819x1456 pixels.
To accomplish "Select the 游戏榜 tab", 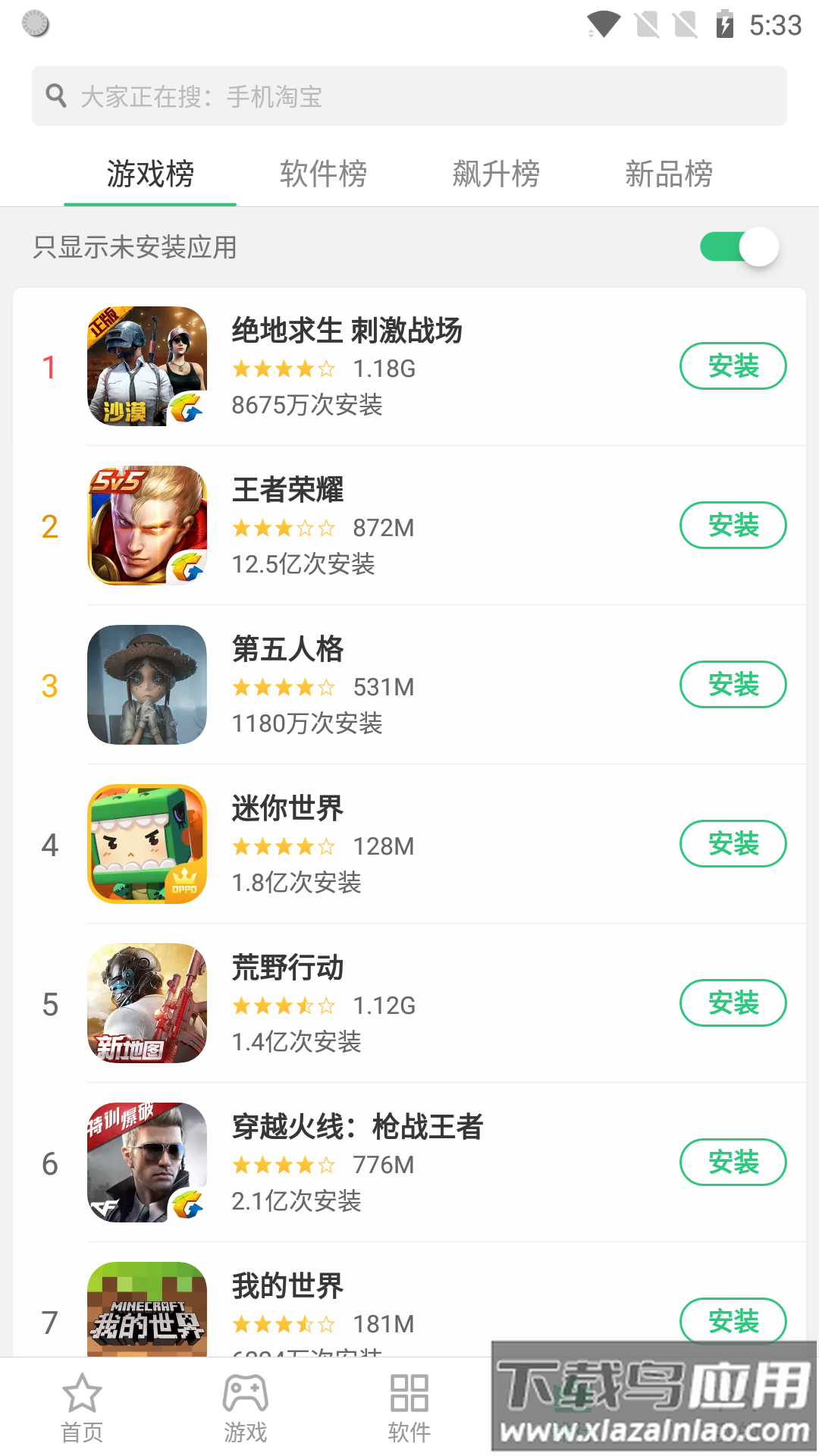I will (150, 174).
